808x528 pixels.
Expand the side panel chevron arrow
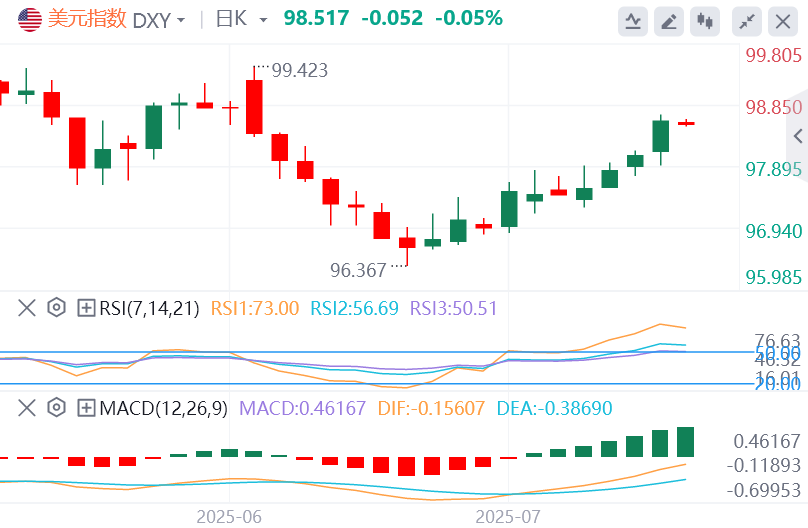[797, 136]
